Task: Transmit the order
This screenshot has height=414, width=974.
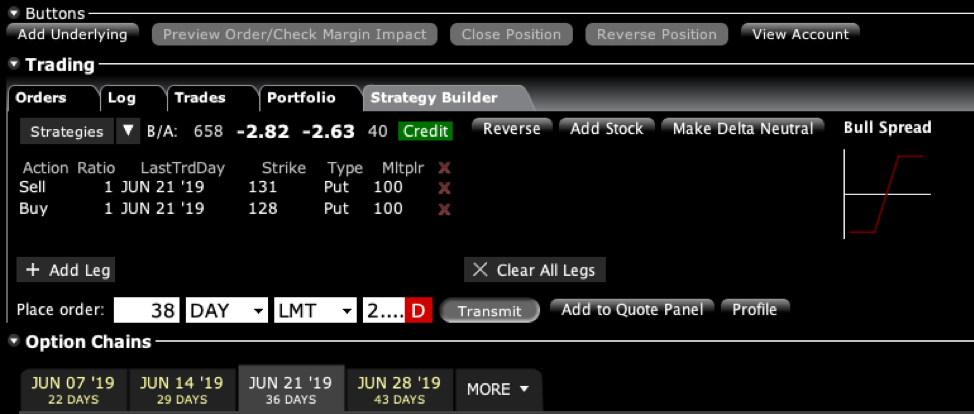Action: click(489, 310)
